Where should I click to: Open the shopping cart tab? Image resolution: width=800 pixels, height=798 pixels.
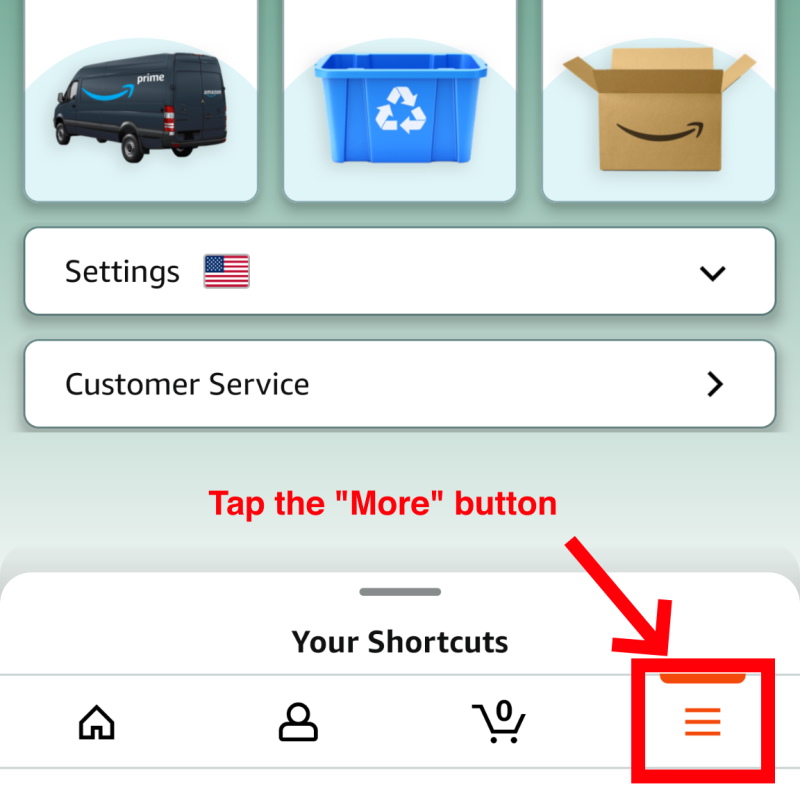coord(498,722)
